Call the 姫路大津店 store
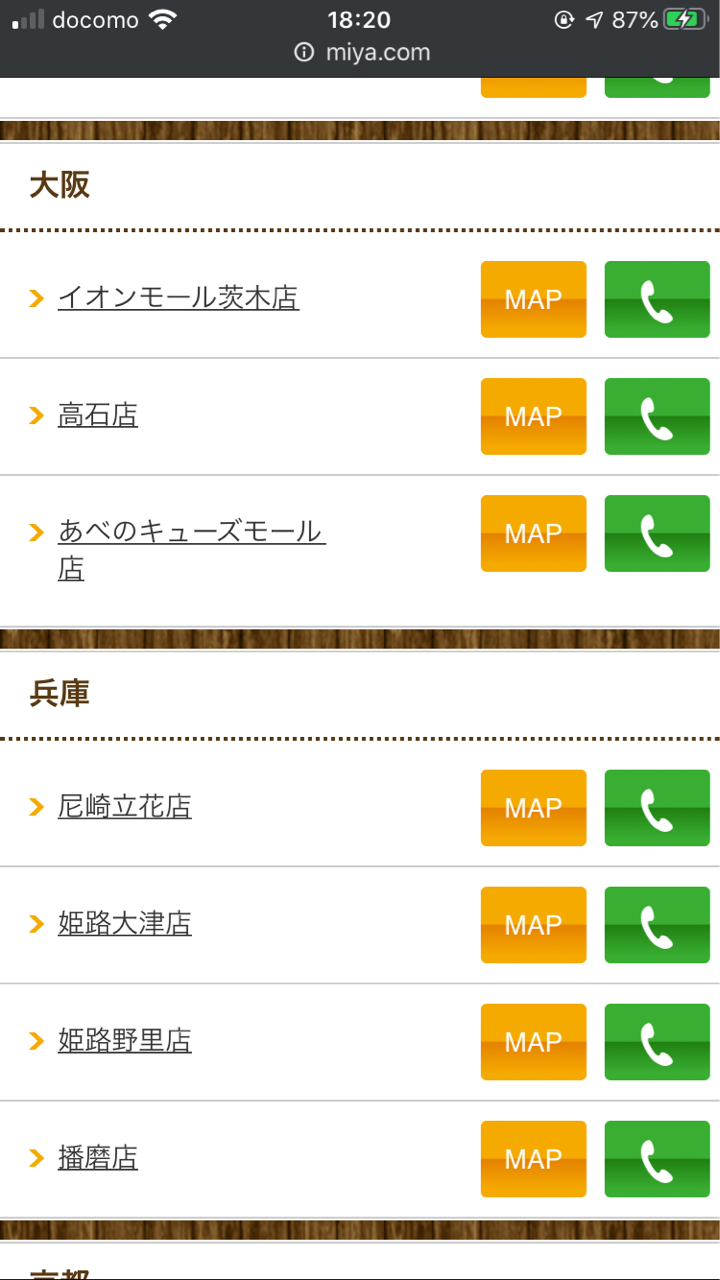This screenshot has width=720, height=1280. (x=657, y=925)
